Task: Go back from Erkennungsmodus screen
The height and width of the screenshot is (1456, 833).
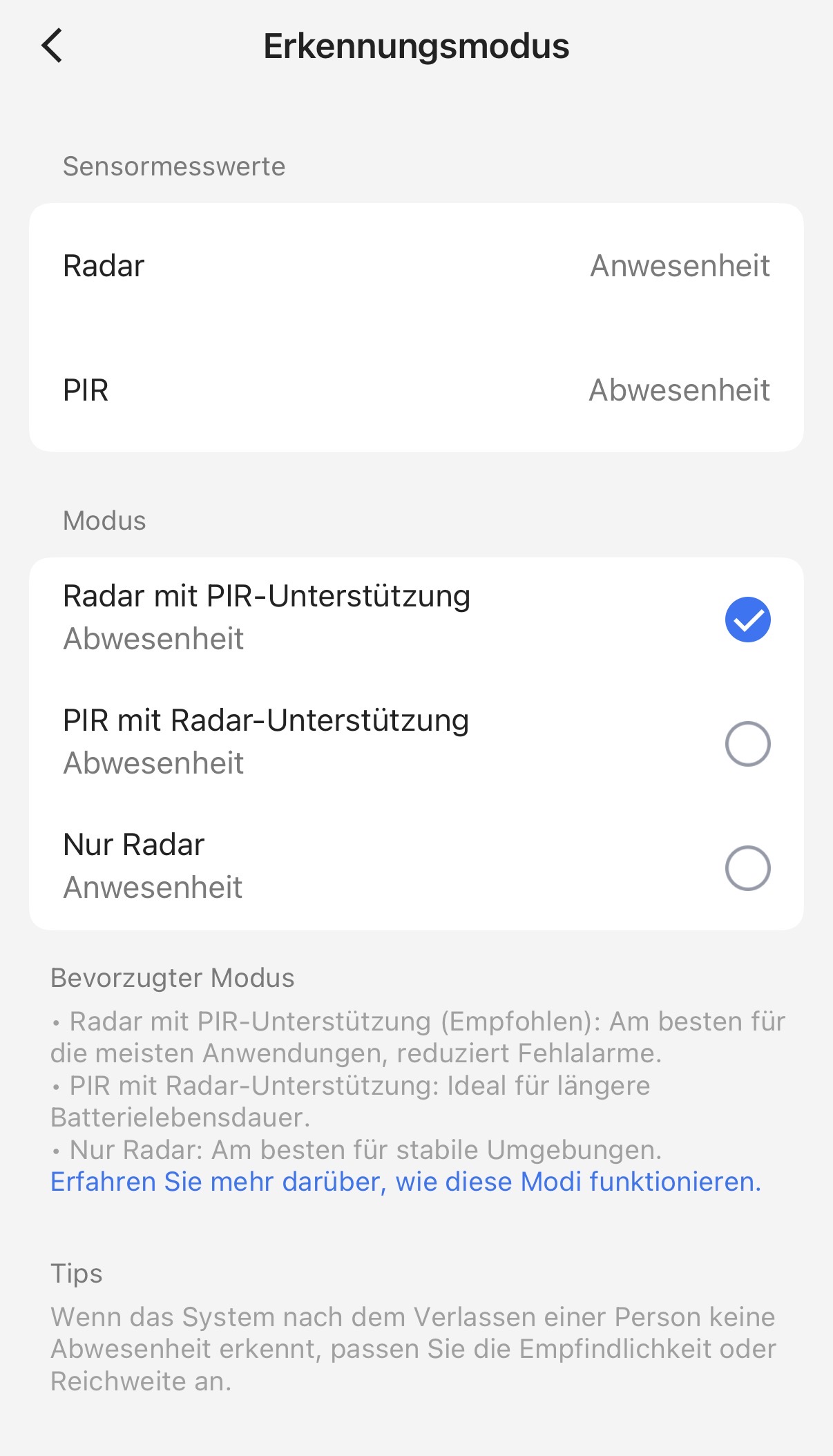Action: (52, 46)
